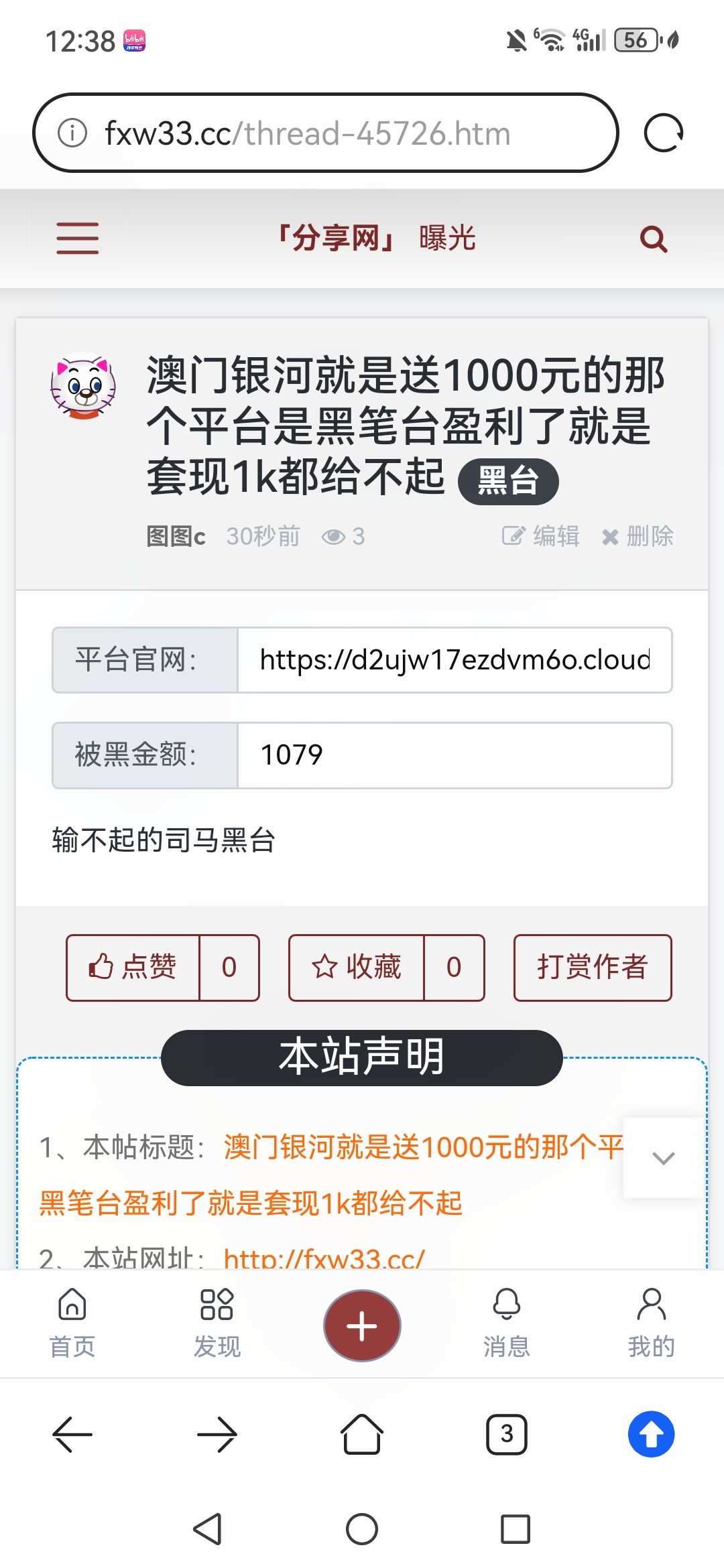
Task: Open author 图图c's profile
Action: 176,536
